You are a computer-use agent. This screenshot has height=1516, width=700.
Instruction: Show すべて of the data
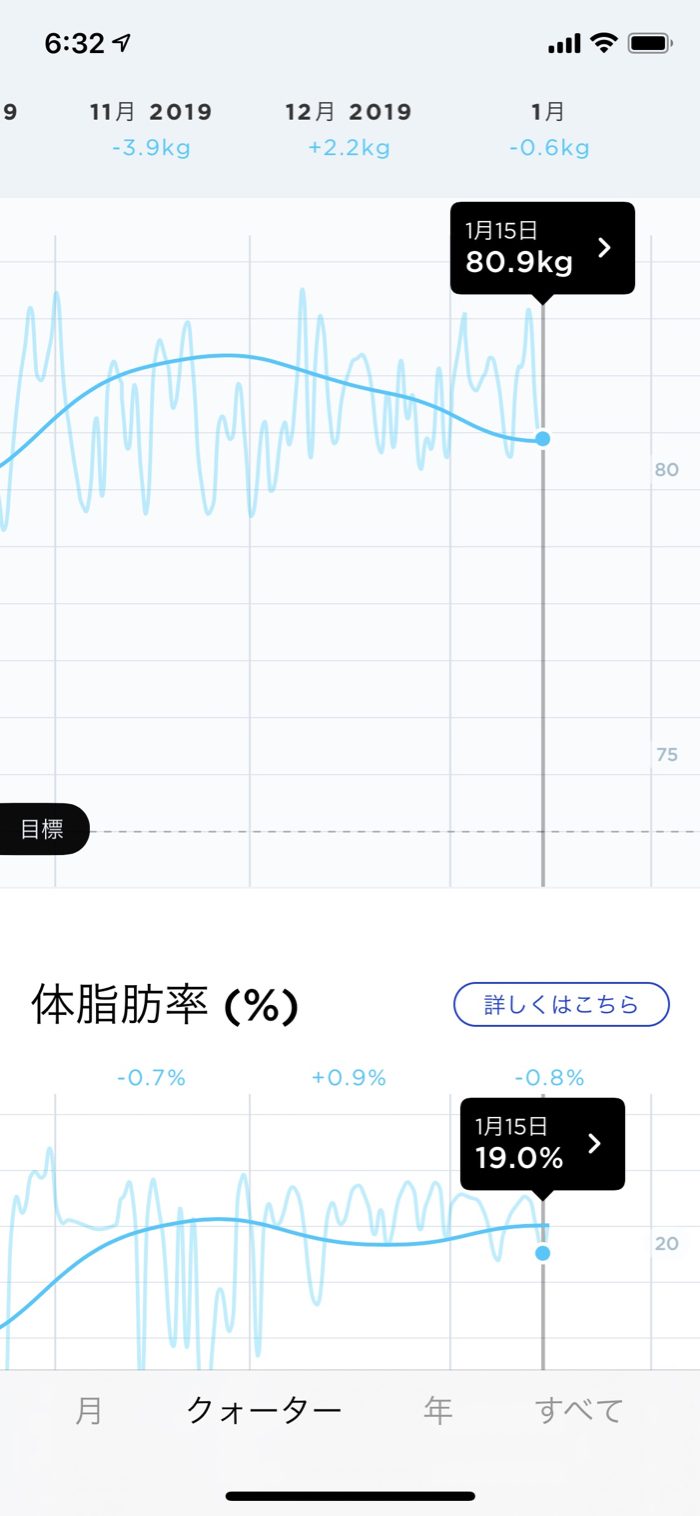[x=579, y=1411]
